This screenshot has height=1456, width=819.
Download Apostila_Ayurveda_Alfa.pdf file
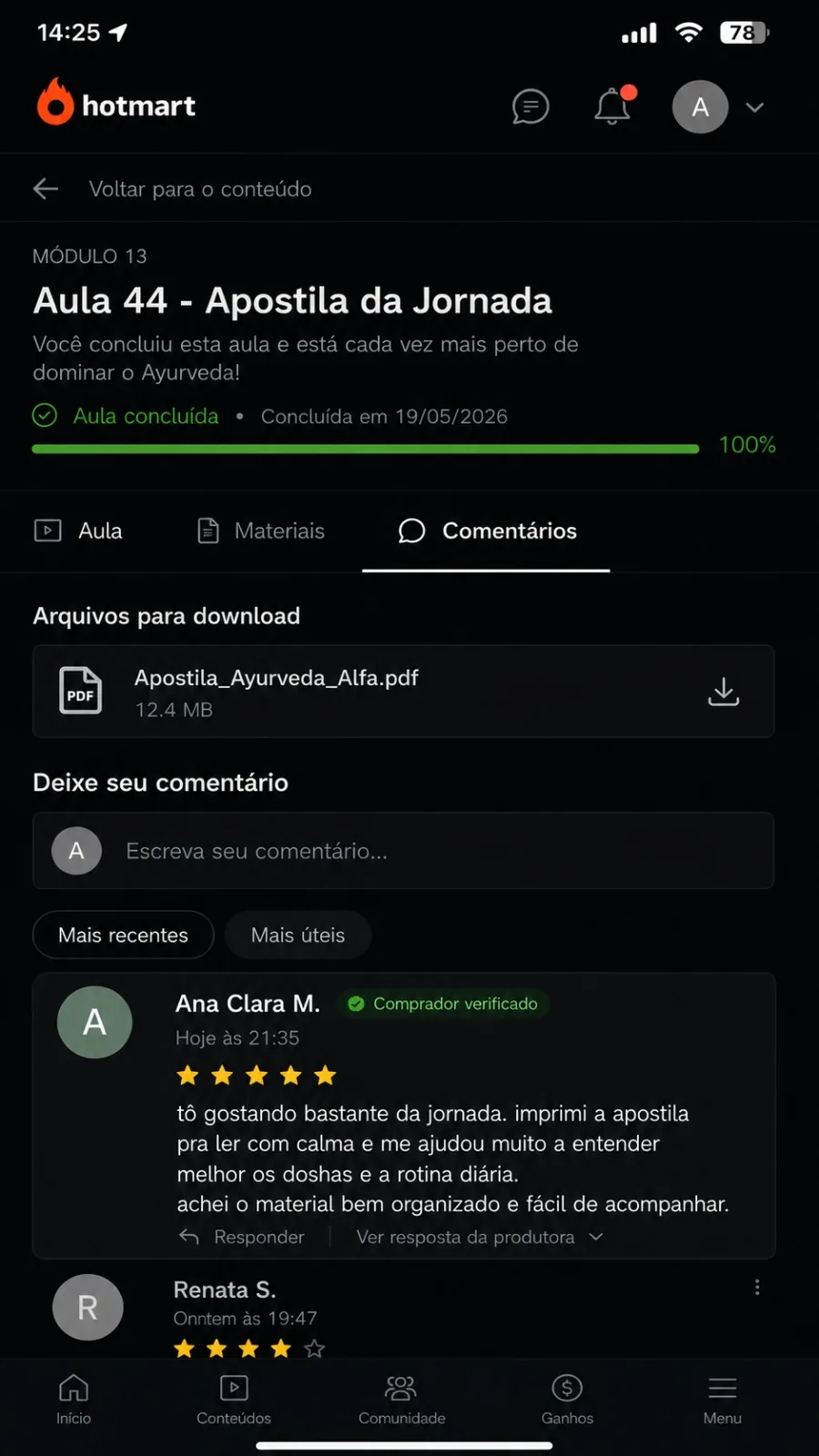click(x=723, y=692)
